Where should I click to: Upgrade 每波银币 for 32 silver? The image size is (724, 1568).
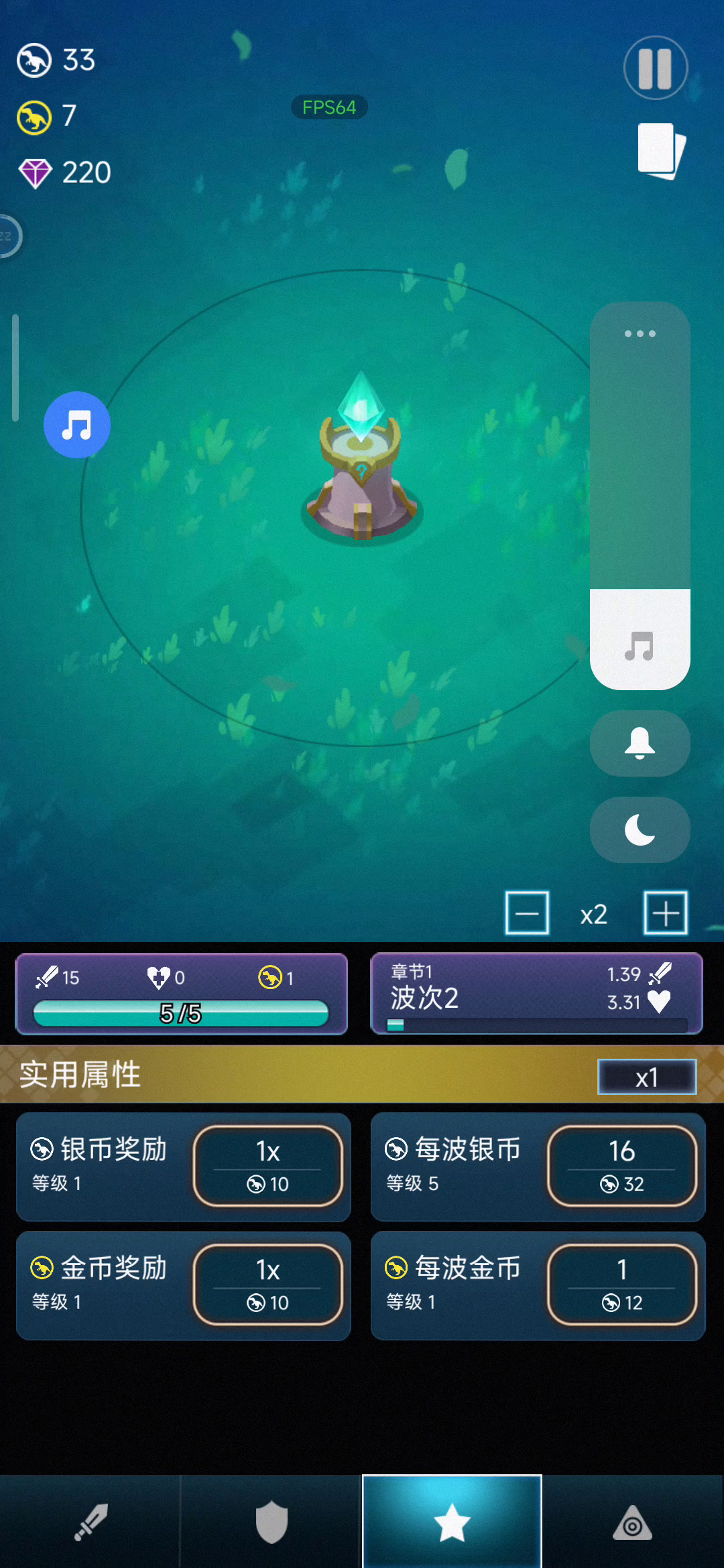(622, 1166)
